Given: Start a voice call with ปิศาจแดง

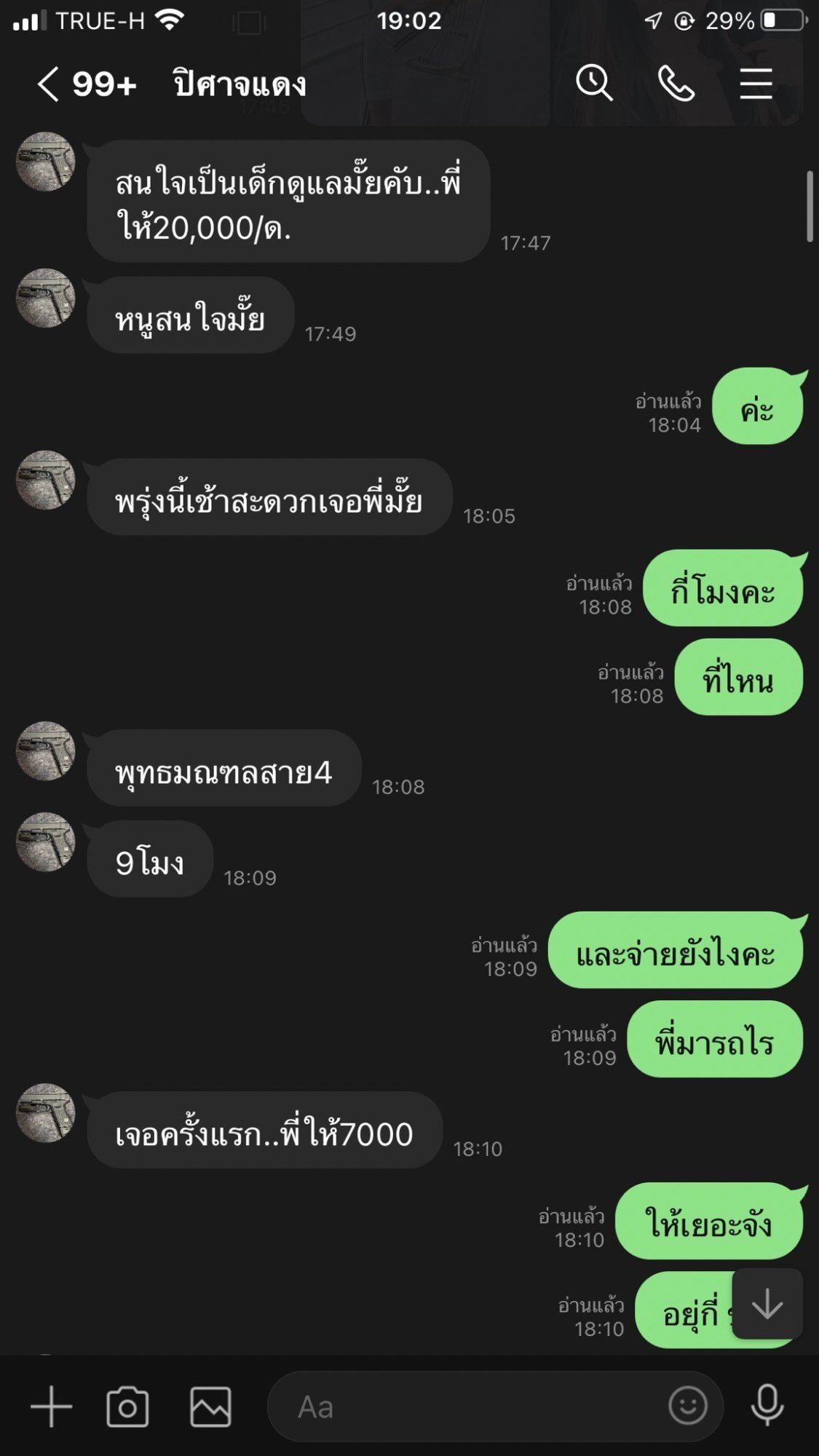Looking at the screenshot, I should [x=676, y=83].
